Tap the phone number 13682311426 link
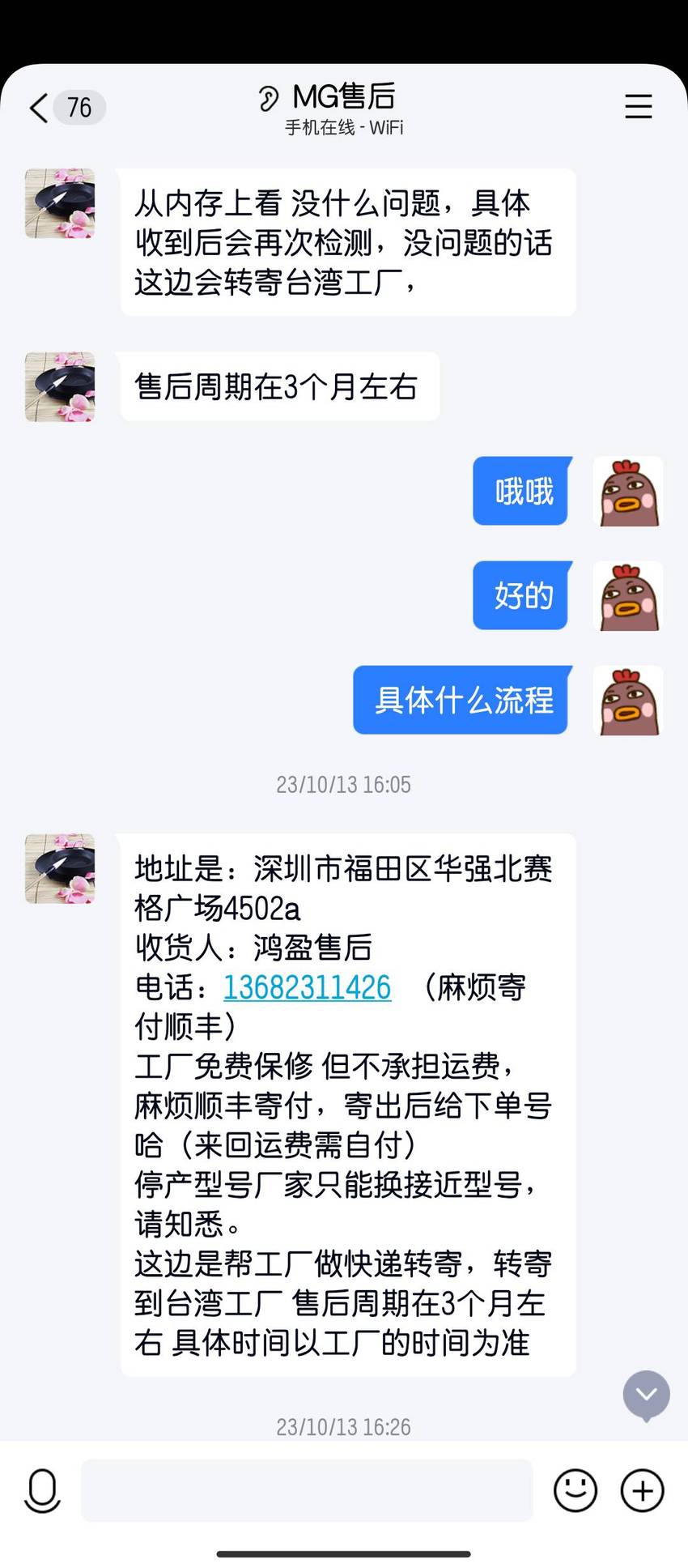688x1568 pixels. (308, 987)
